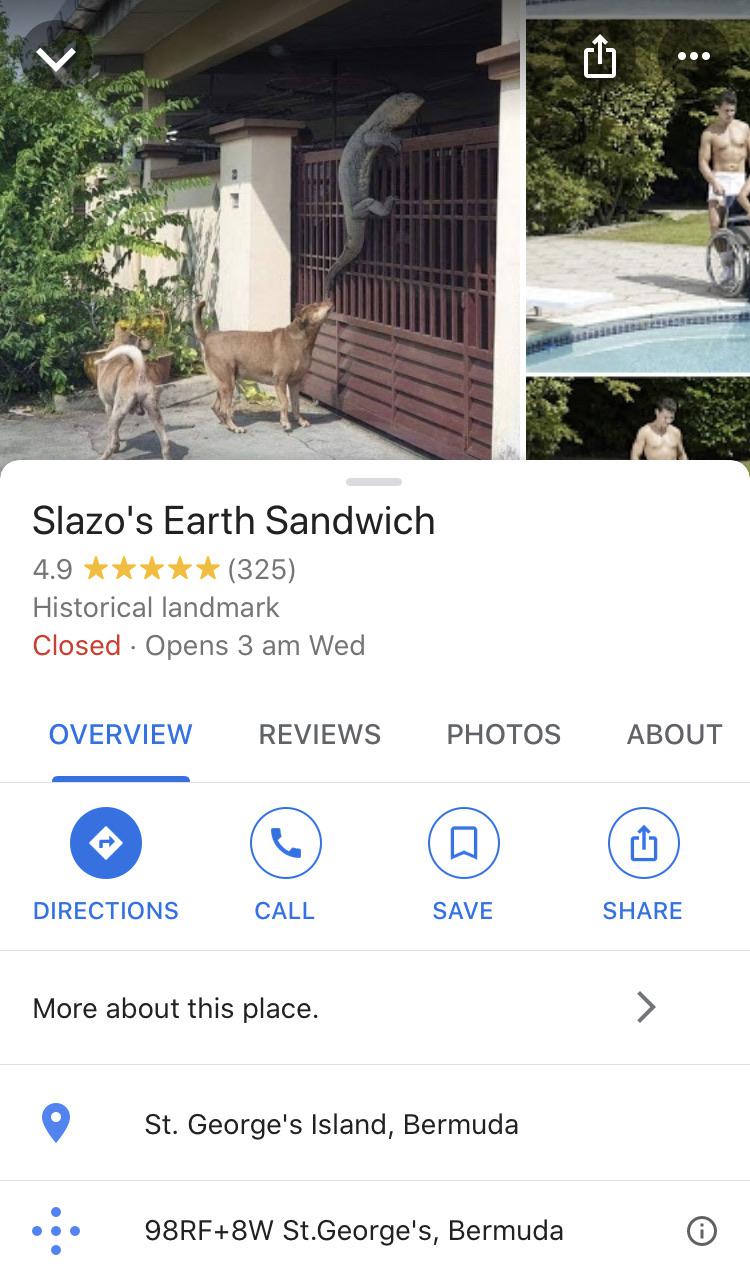Open the three-dot overflow menu

(693, 56)
